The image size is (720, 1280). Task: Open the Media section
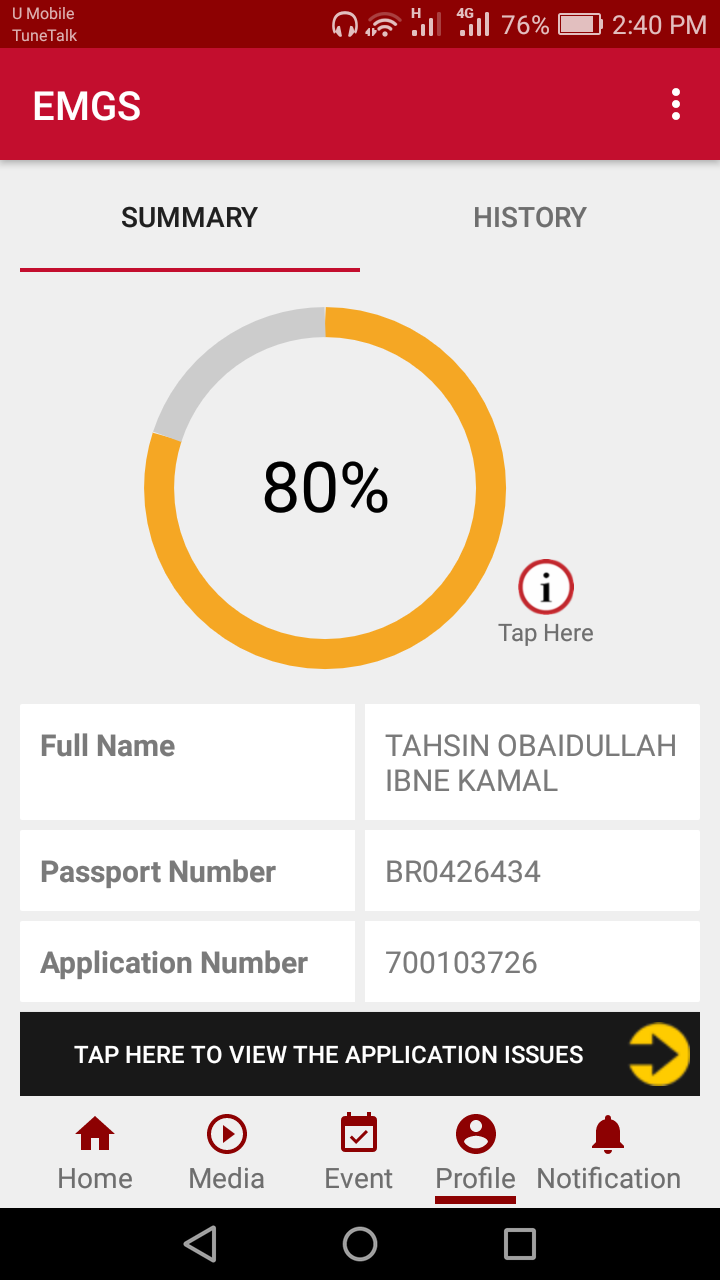tap(227, 1153)
